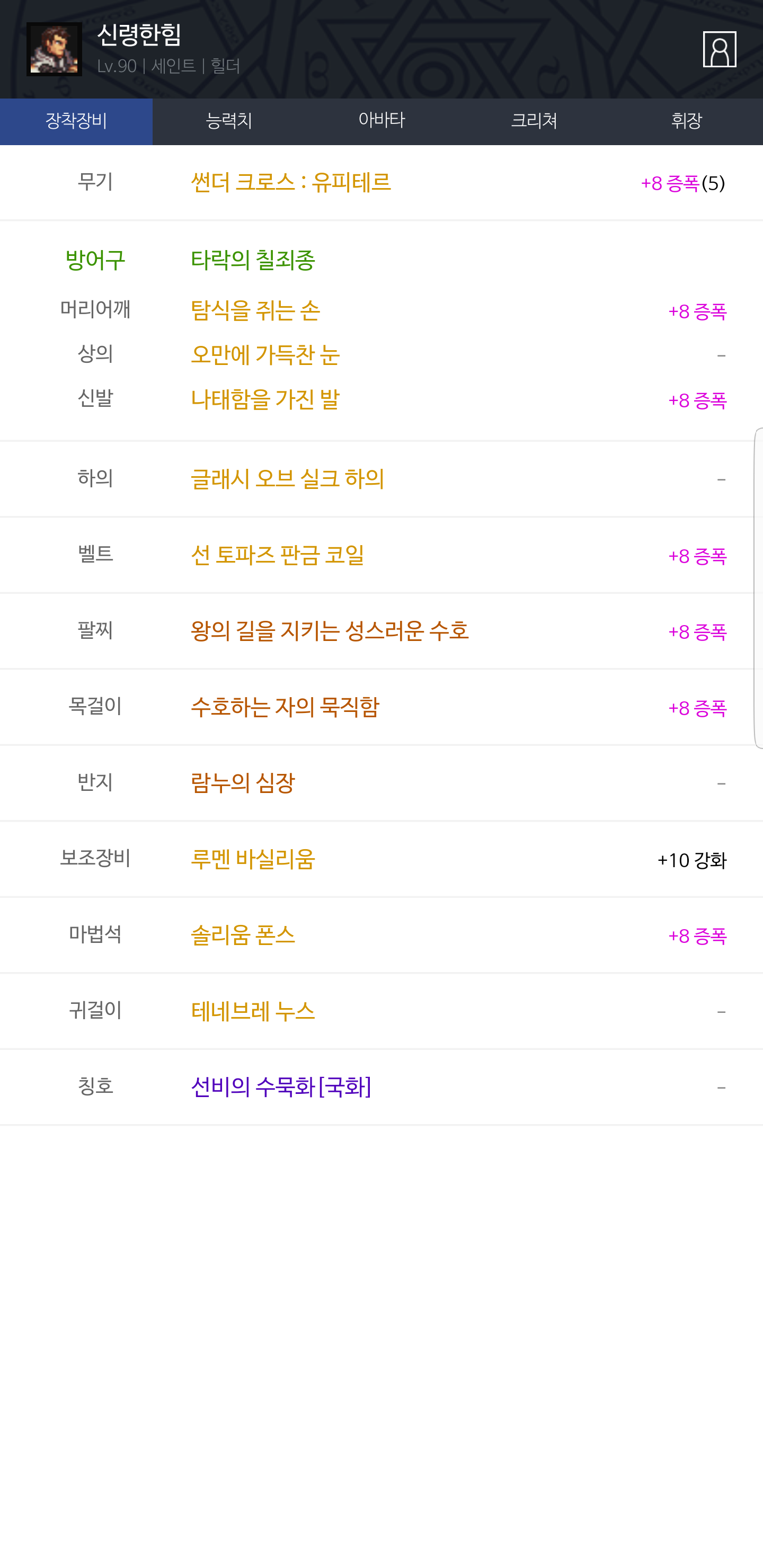Open title 선비의 수묵화 [국화]

[x=381, y=1087]
